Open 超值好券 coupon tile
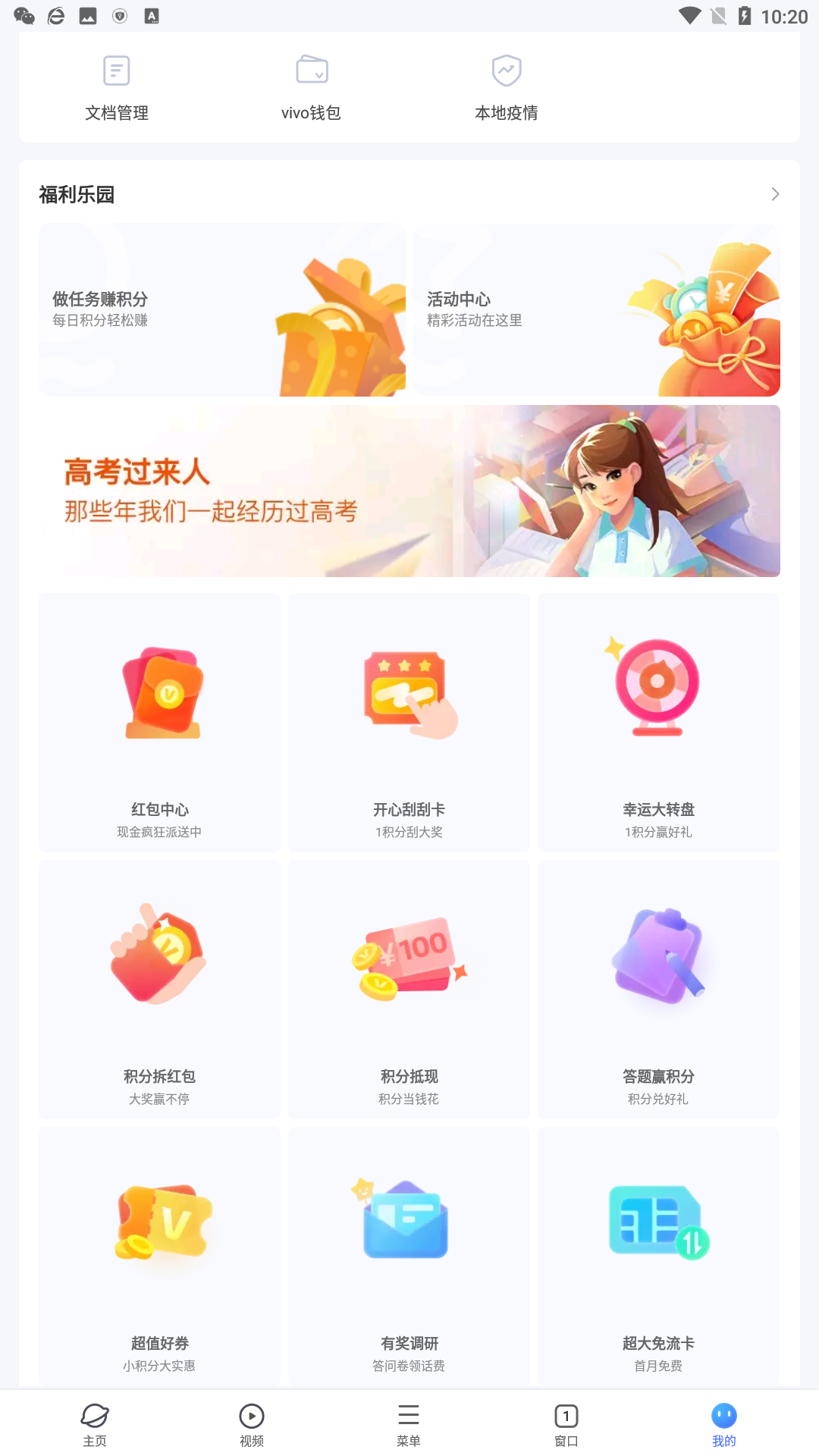The width and height of the screenshot is (819, 1456). [159, 1256]
